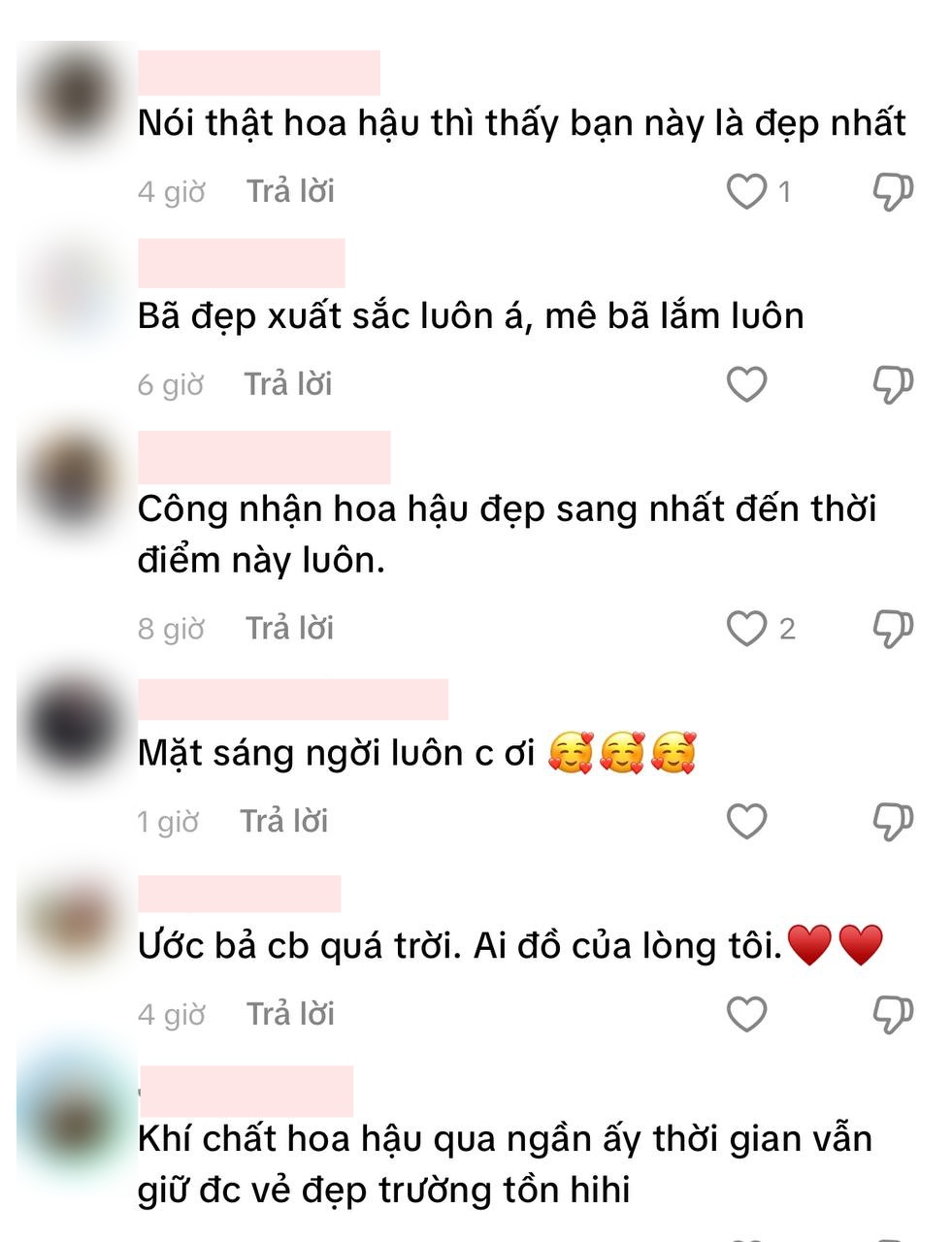The image size is (952, 1242).
Task: Dislike the comment 'Mặt sáng ngời luôn c ơi'
Action: pyautogui.click(x=892, y=822)
